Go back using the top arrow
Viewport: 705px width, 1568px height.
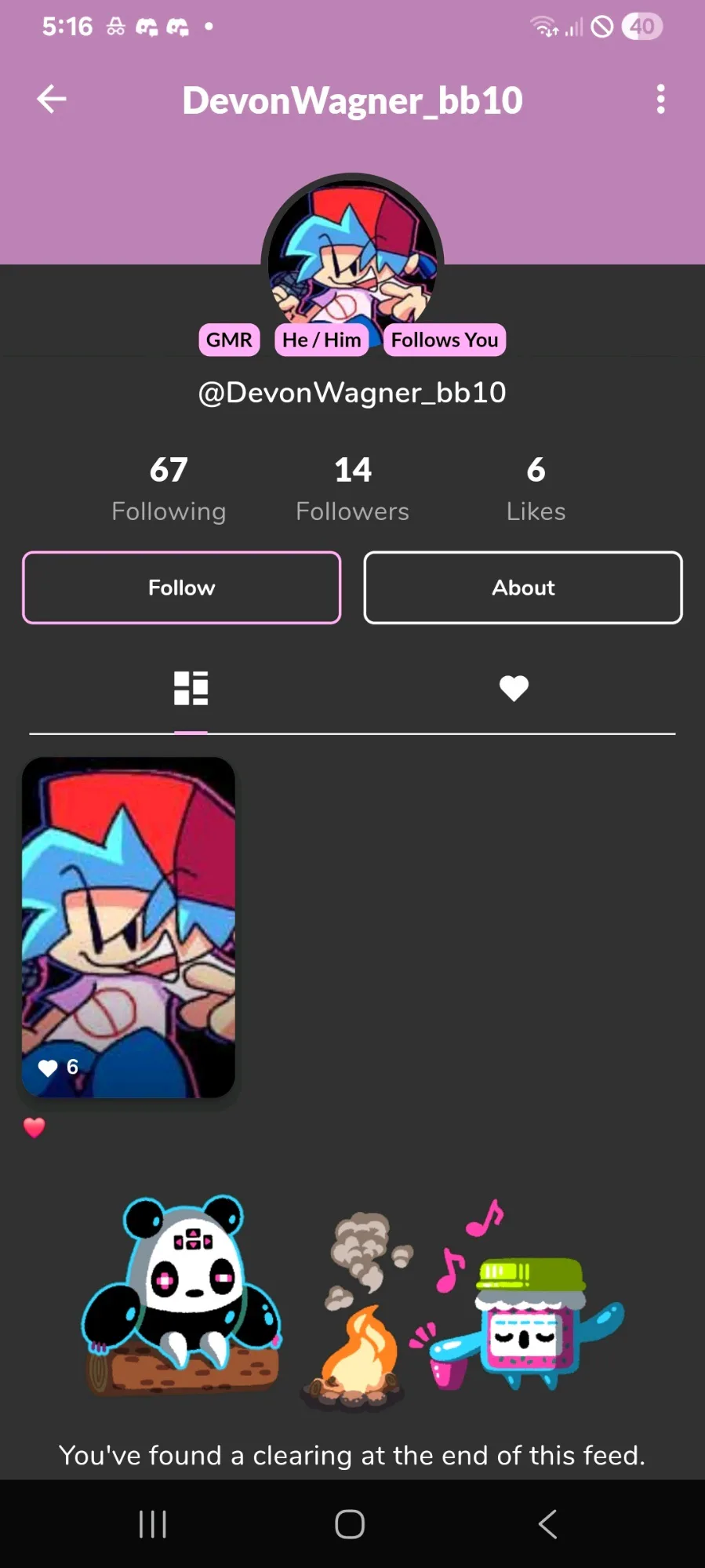(x=52, y=100)
